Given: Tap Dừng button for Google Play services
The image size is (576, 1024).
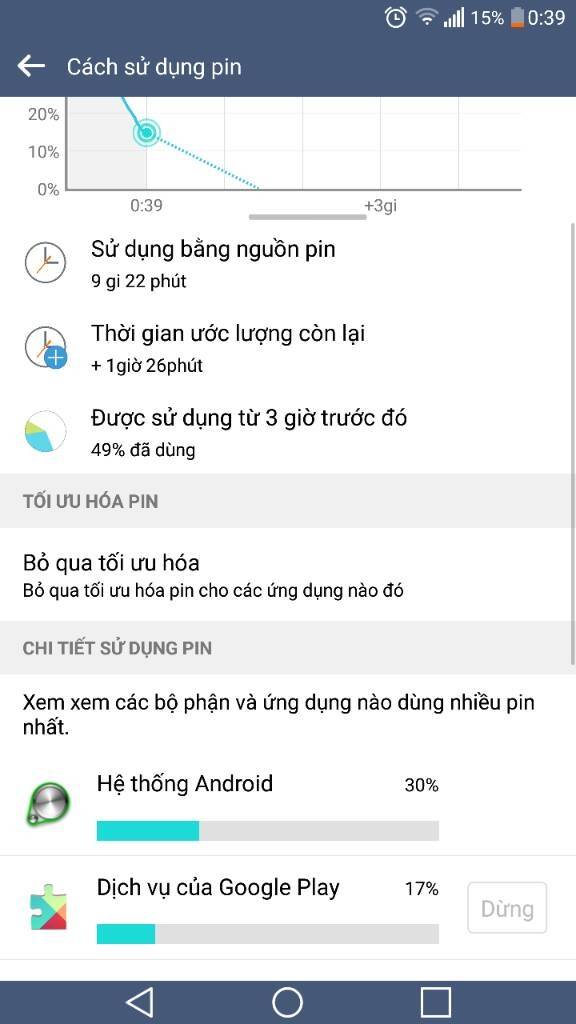Looking at the screenshot, I should [507, 908].
